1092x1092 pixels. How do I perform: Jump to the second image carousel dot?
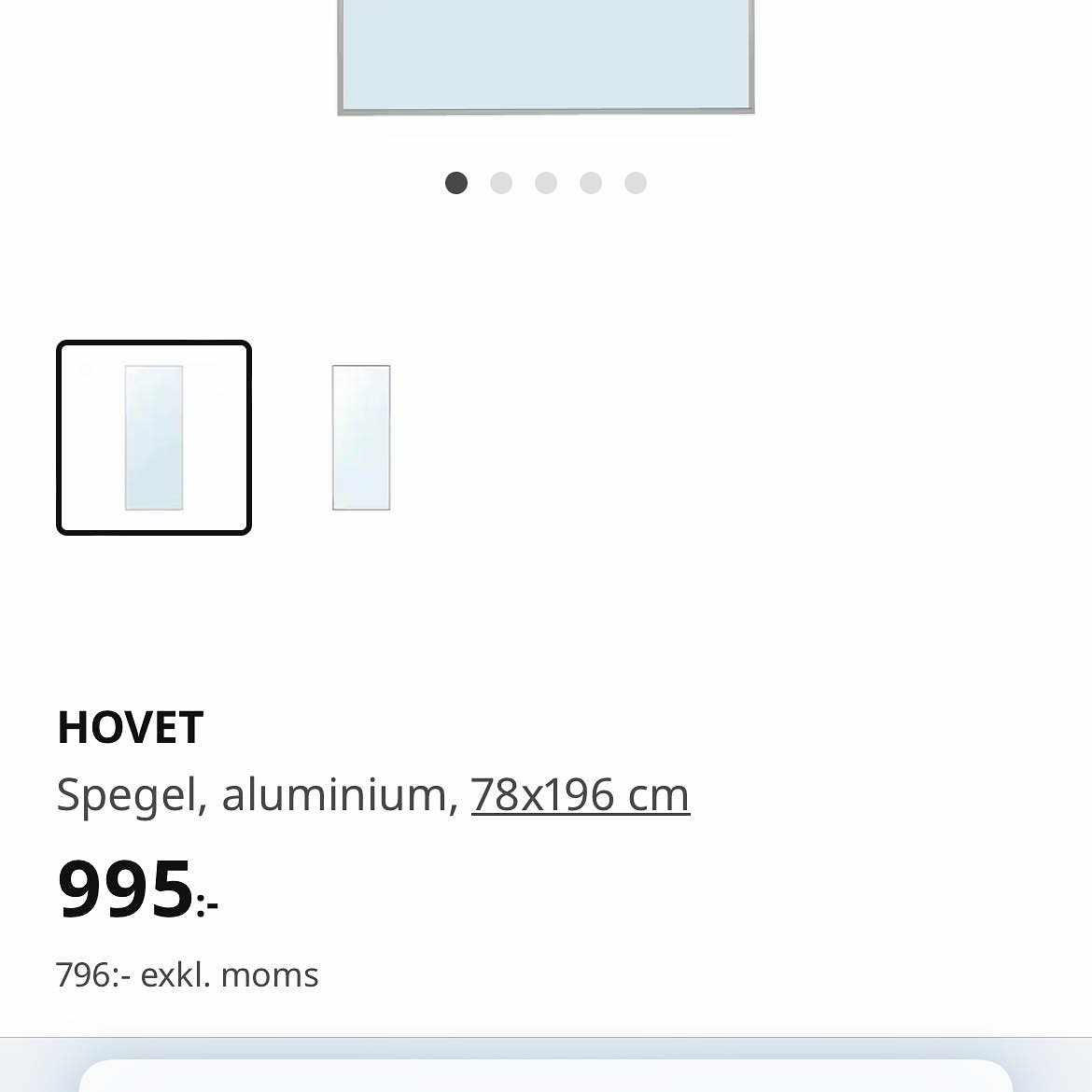point(501,183)
